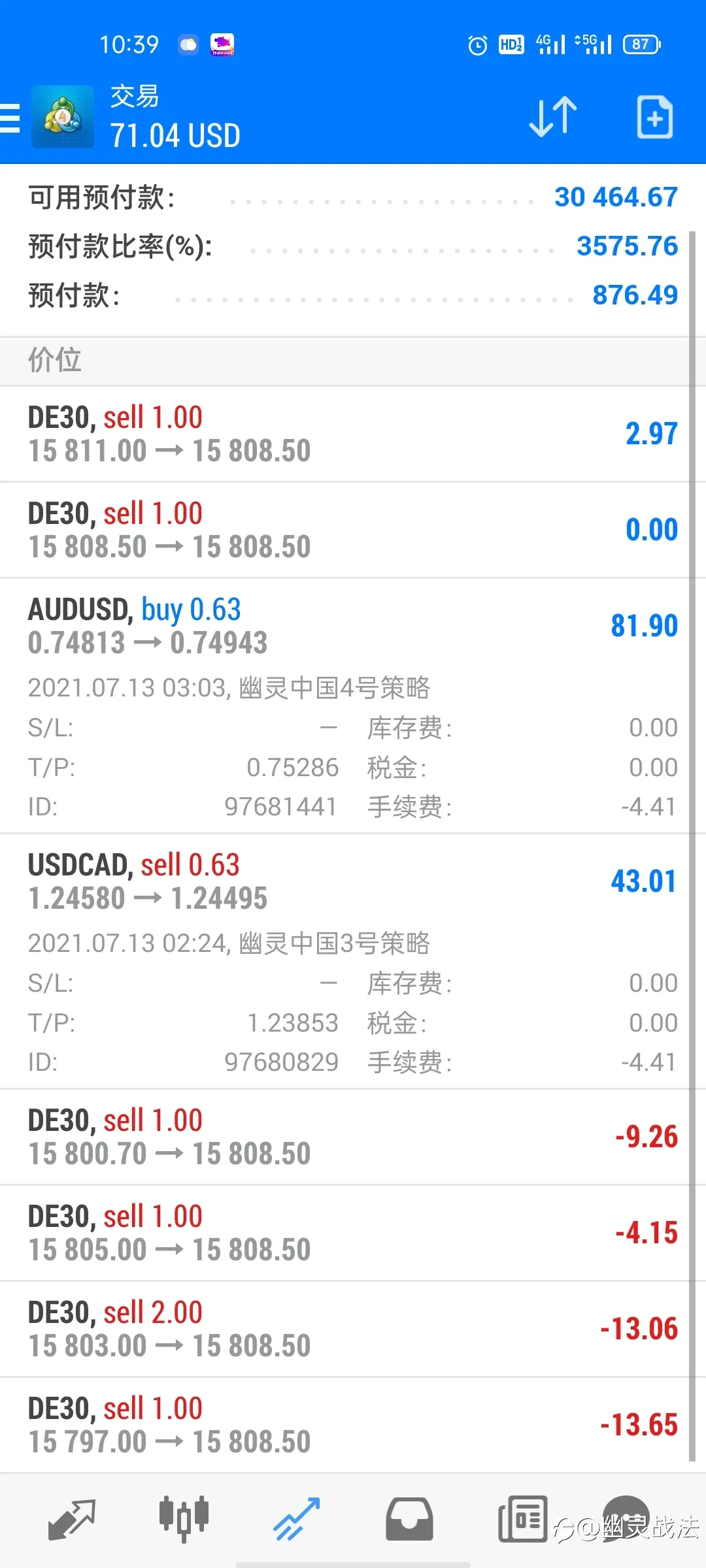Open the hamburger drawer menu
Screen dimensions: 706x1568
(9, 118)
